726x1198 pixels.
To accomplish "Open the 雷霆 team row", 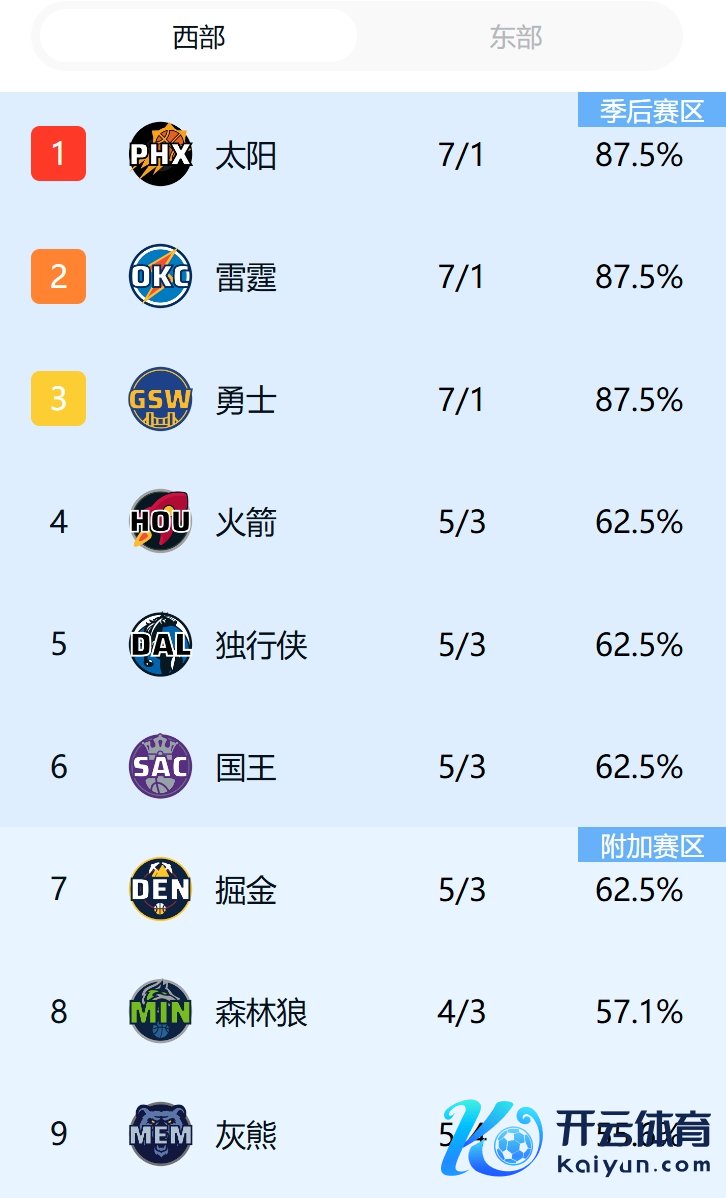I will tap(363, 277).
